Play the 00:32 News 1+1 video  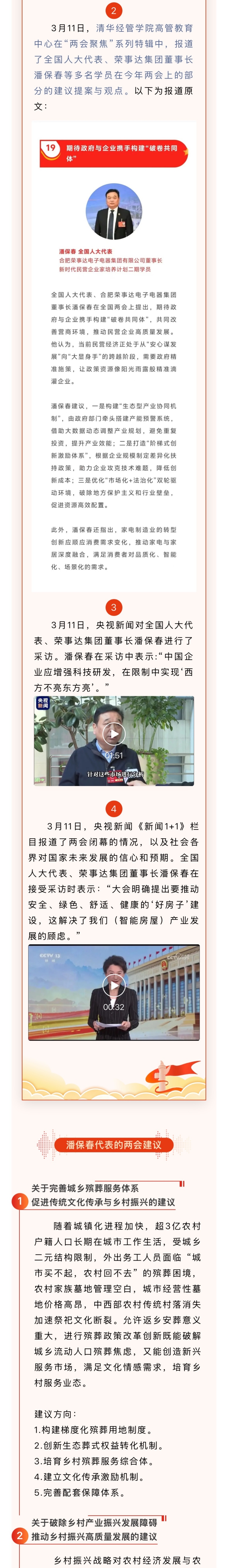pos(114,984)
